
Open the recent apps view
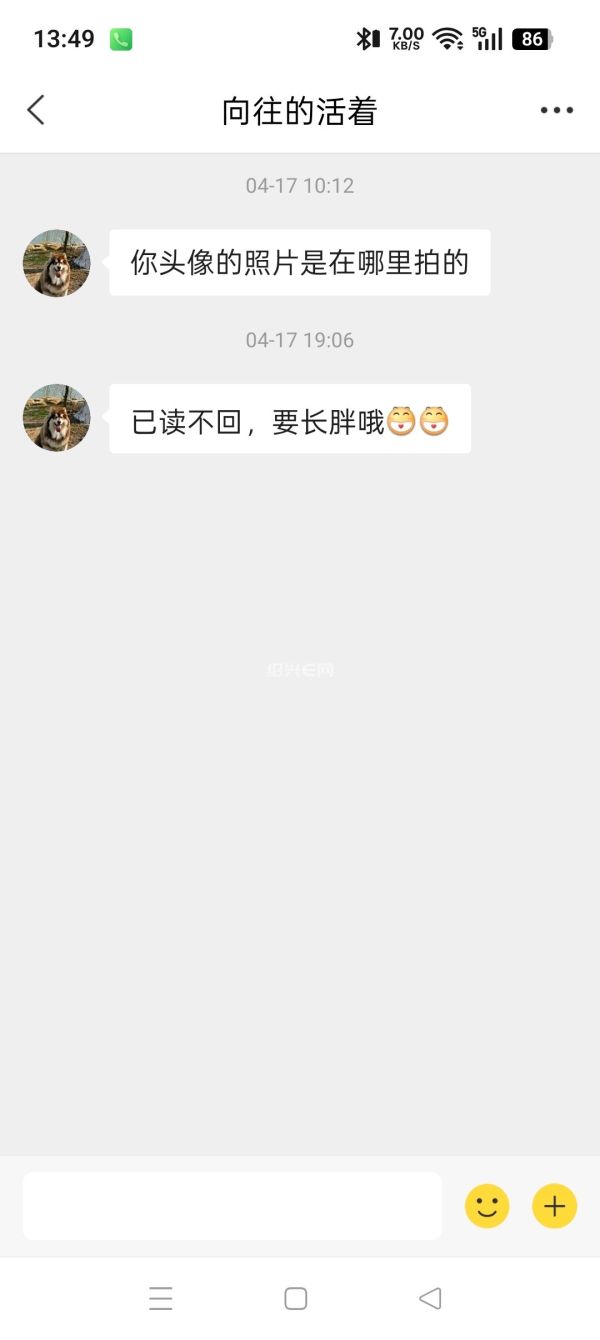click(161, 1298)
